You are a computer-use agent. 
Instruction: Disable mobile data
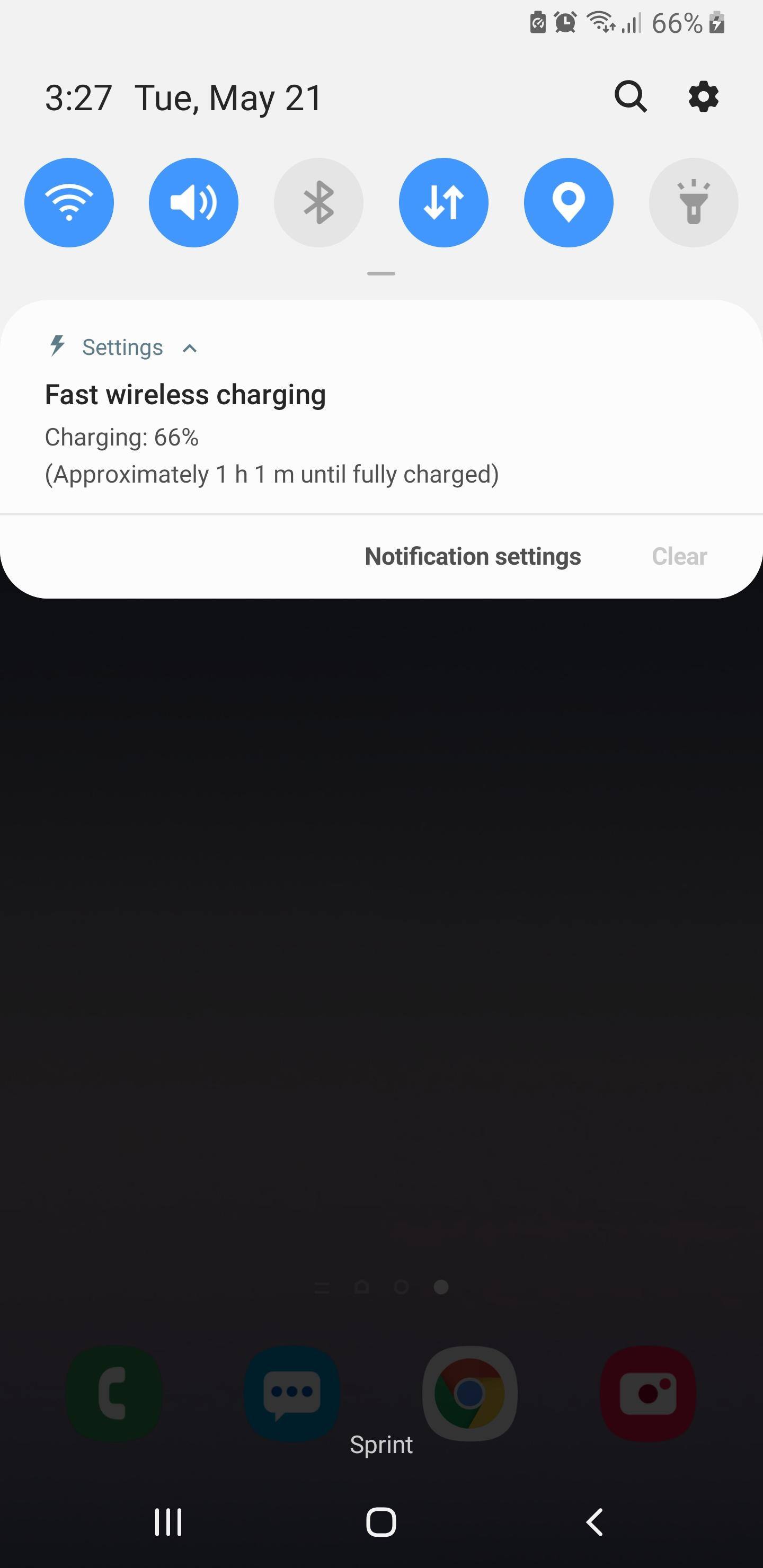coord(443,203)
